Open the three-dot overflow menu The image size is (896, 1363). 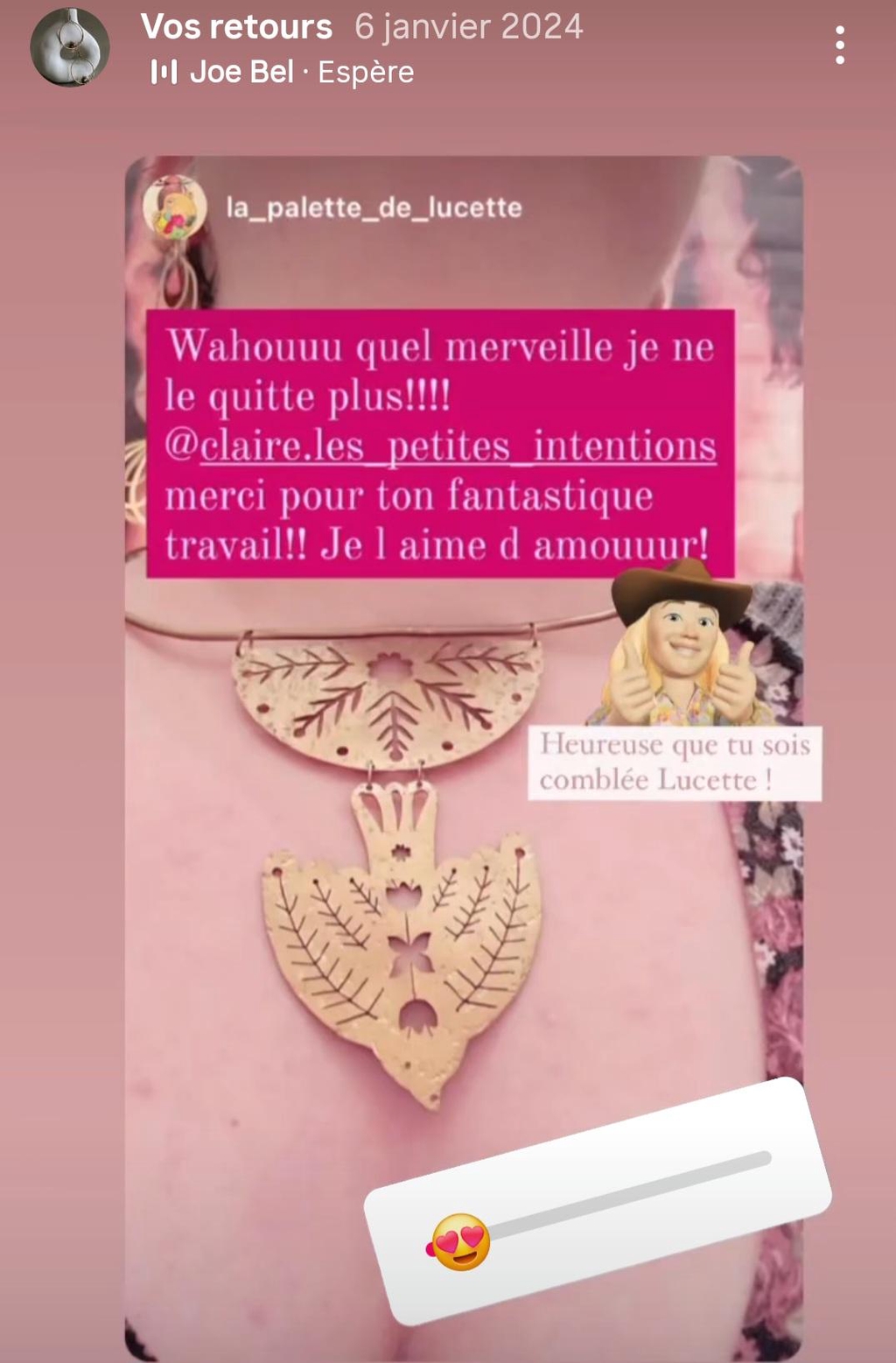(x=839, y=45)
